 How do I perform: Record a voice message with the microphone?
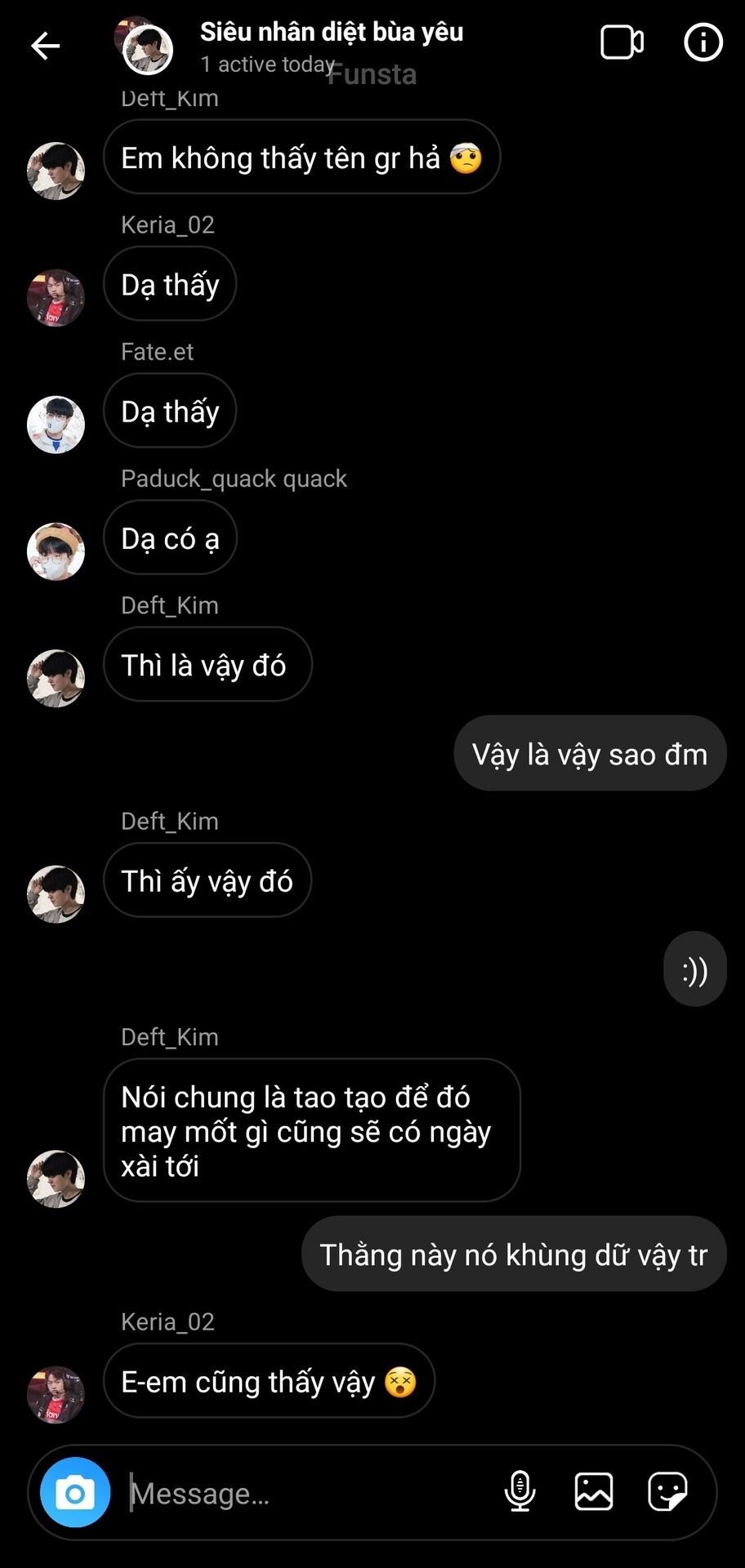tap(520, 1492)
